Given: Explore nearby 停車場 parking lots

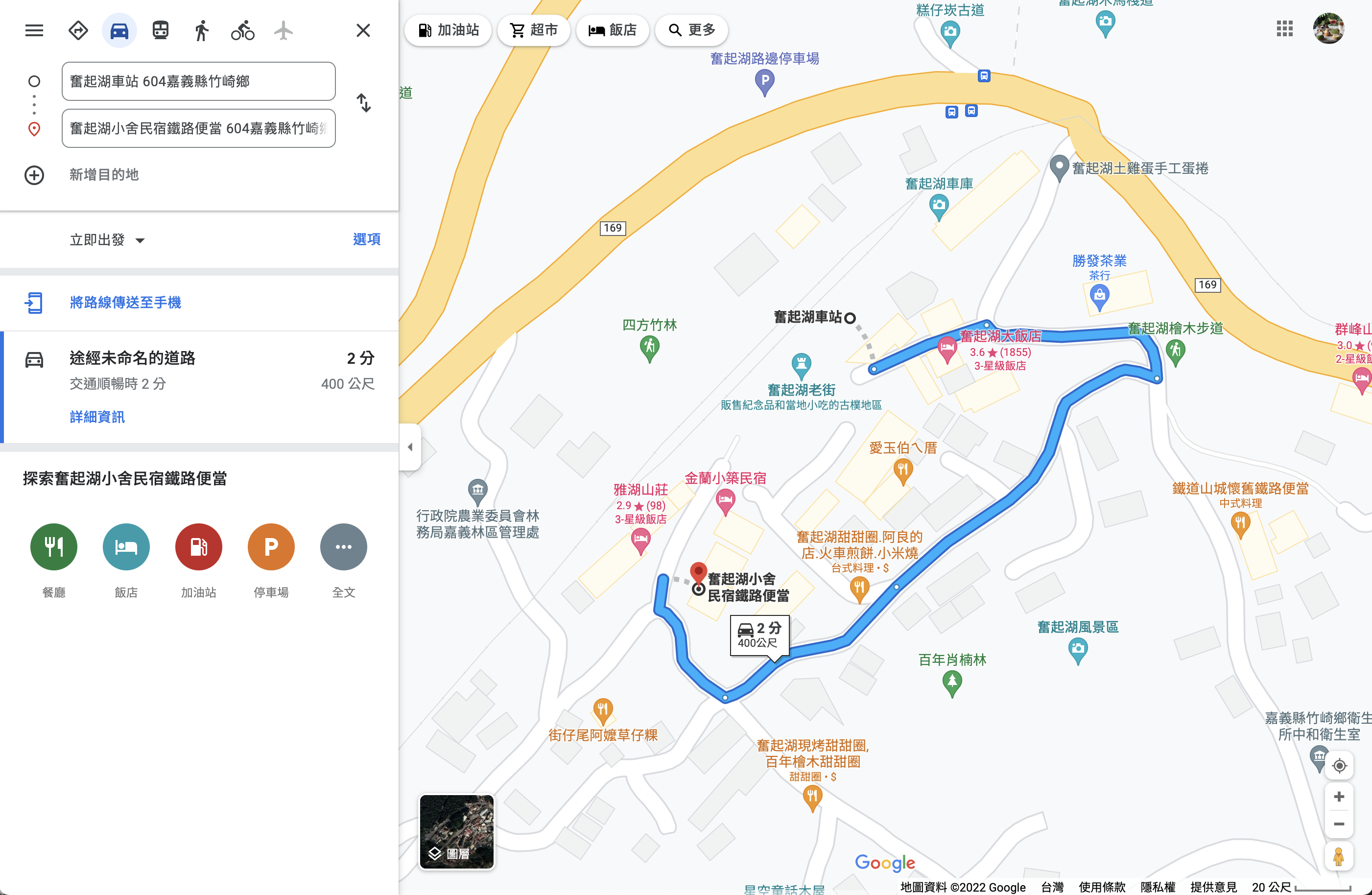Looking at the screenshot, I should (271, 546).
